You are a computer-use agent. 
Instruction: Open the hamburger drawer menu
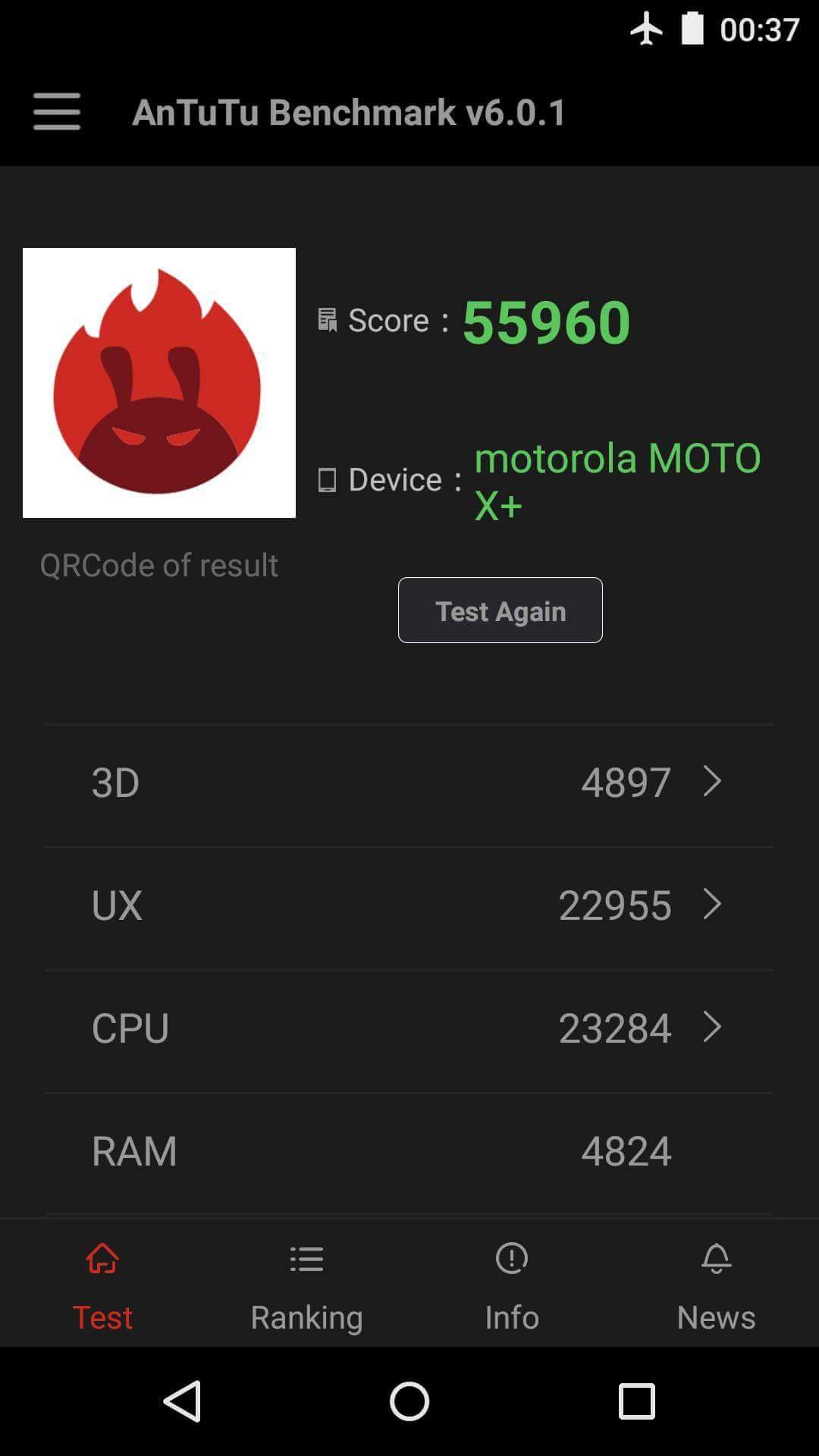pyautogui.click(x=57, y=112)
